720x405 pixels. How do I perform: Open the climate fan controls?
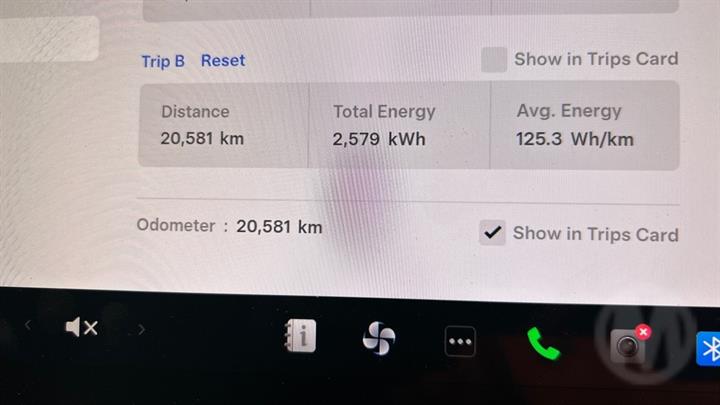[379, 340]
